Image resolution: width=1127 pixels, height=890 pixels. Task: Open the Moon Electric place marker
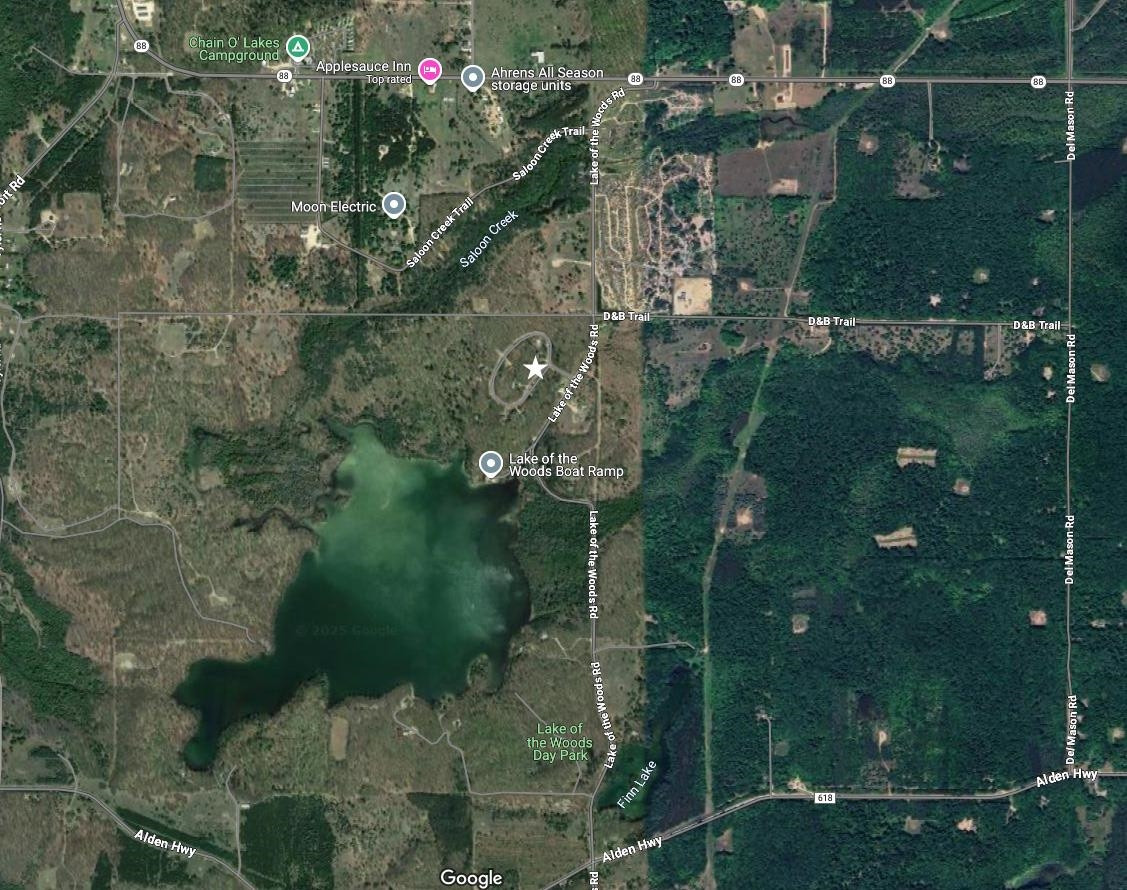[x=394, y=205]
